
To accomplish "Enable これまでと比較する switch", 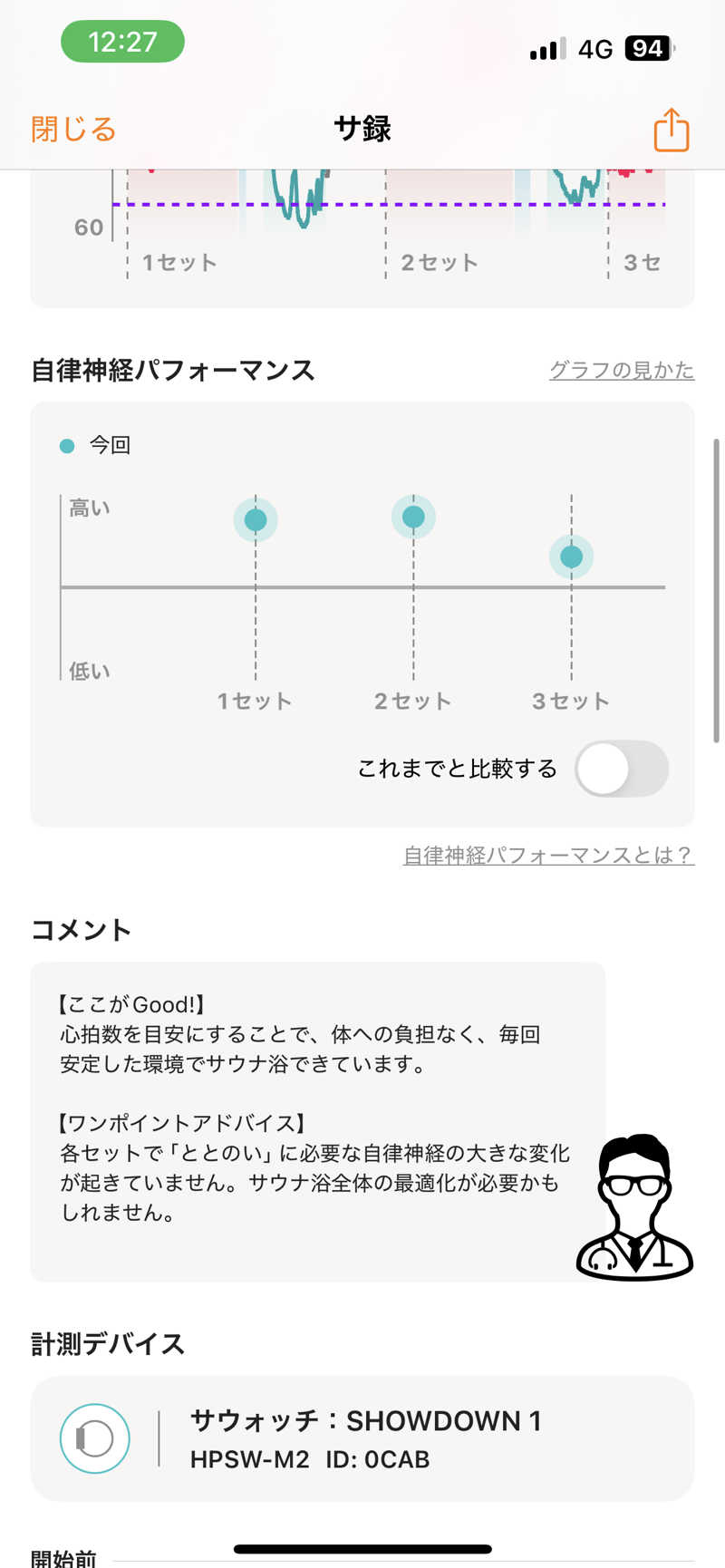I will (622, 769).
